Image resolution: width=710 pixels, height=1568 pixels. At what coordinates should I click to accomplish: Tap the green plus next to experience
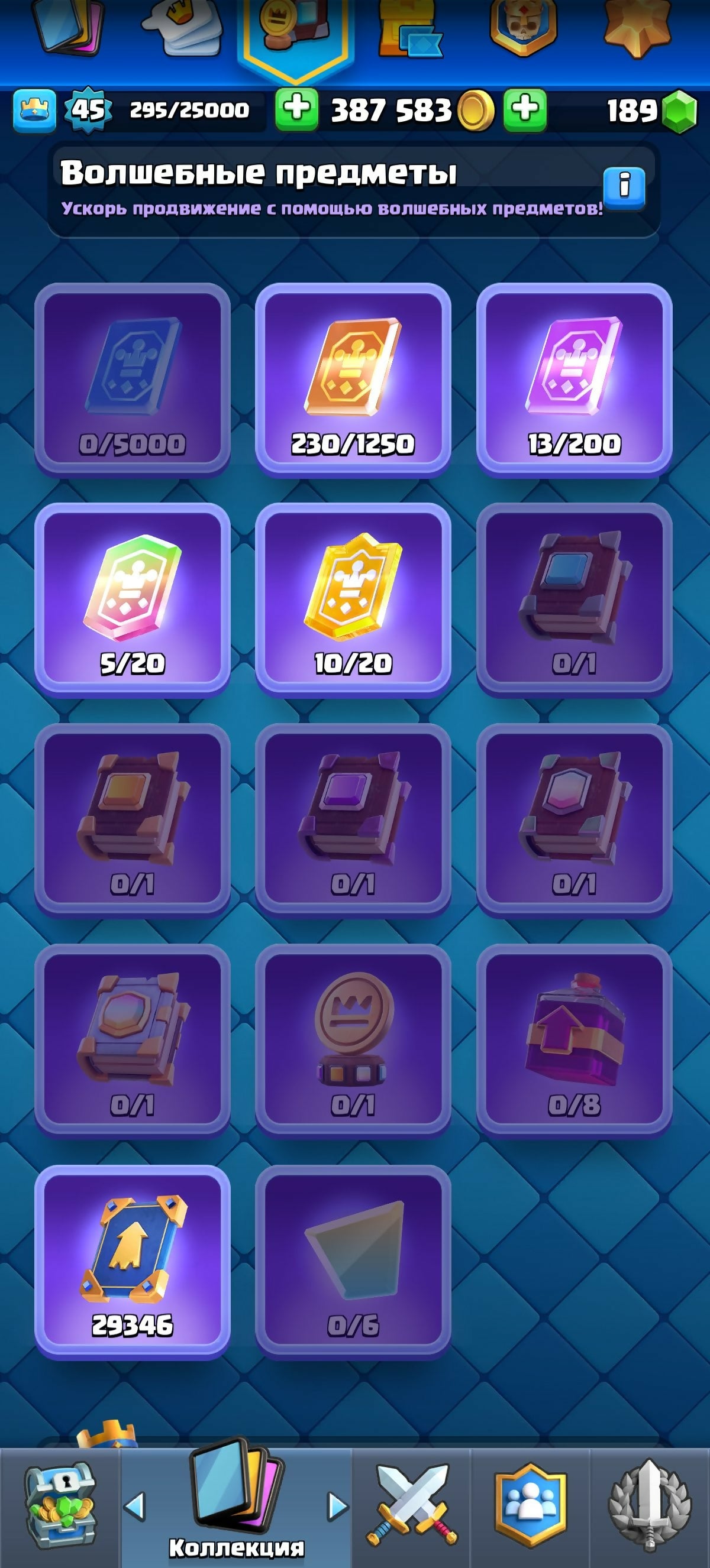click(x=296, y=109)
